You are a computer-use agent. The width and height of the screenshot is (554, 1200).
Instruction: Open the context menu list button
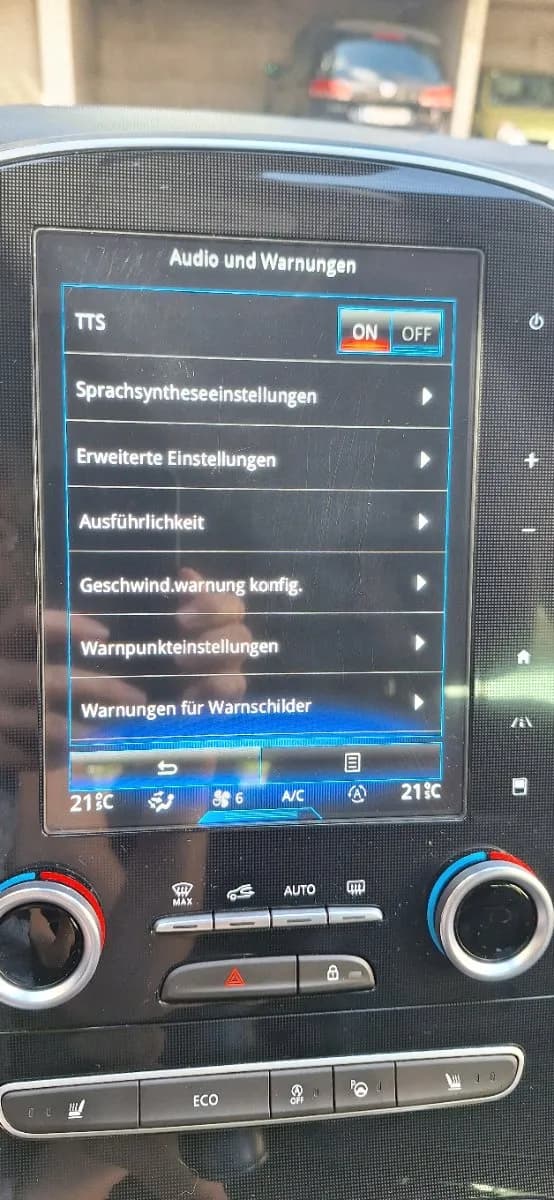tap(352, 763)
